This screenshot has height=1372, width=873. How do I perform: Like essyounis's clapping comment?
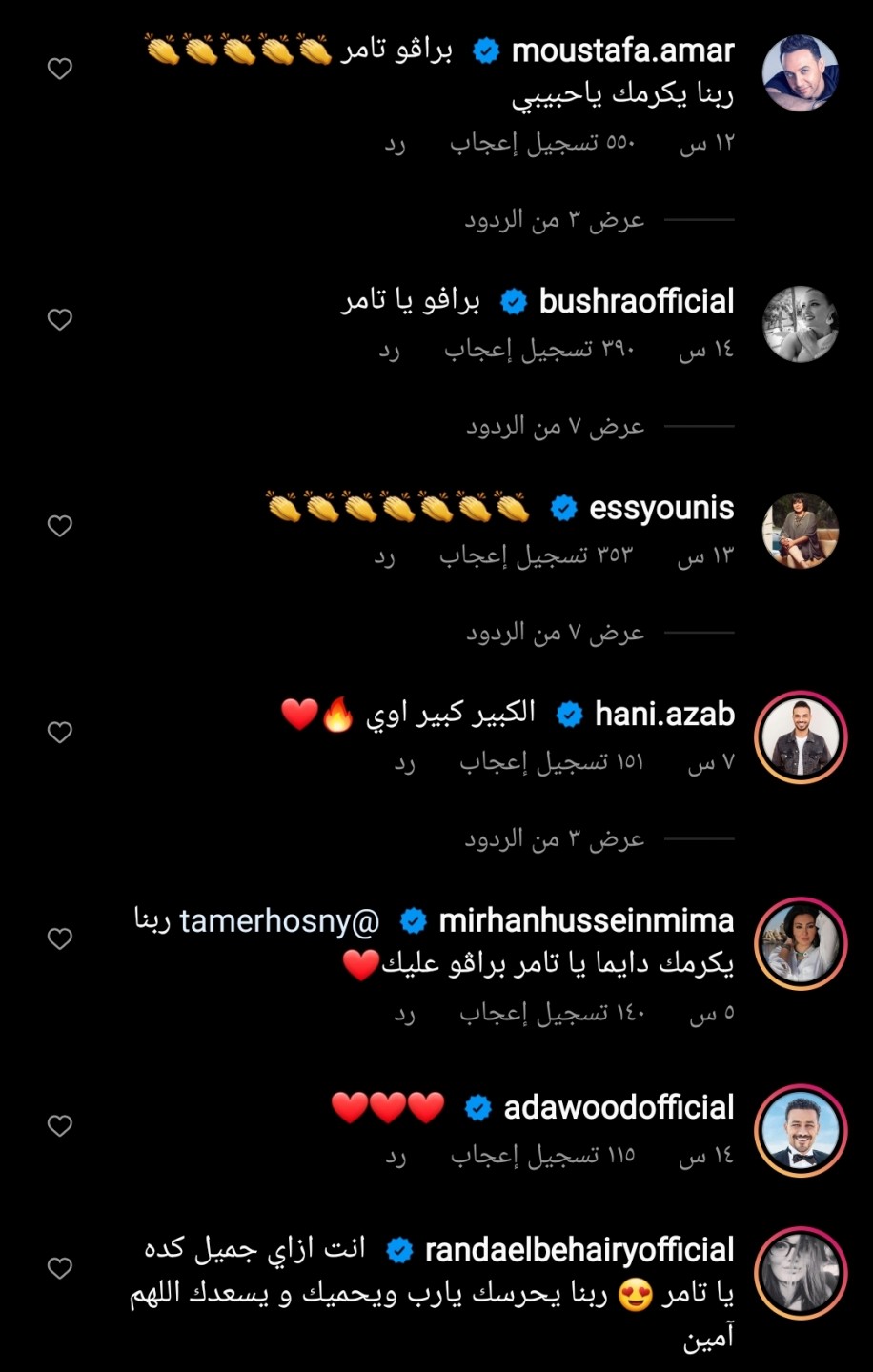[x=60, y=526]
